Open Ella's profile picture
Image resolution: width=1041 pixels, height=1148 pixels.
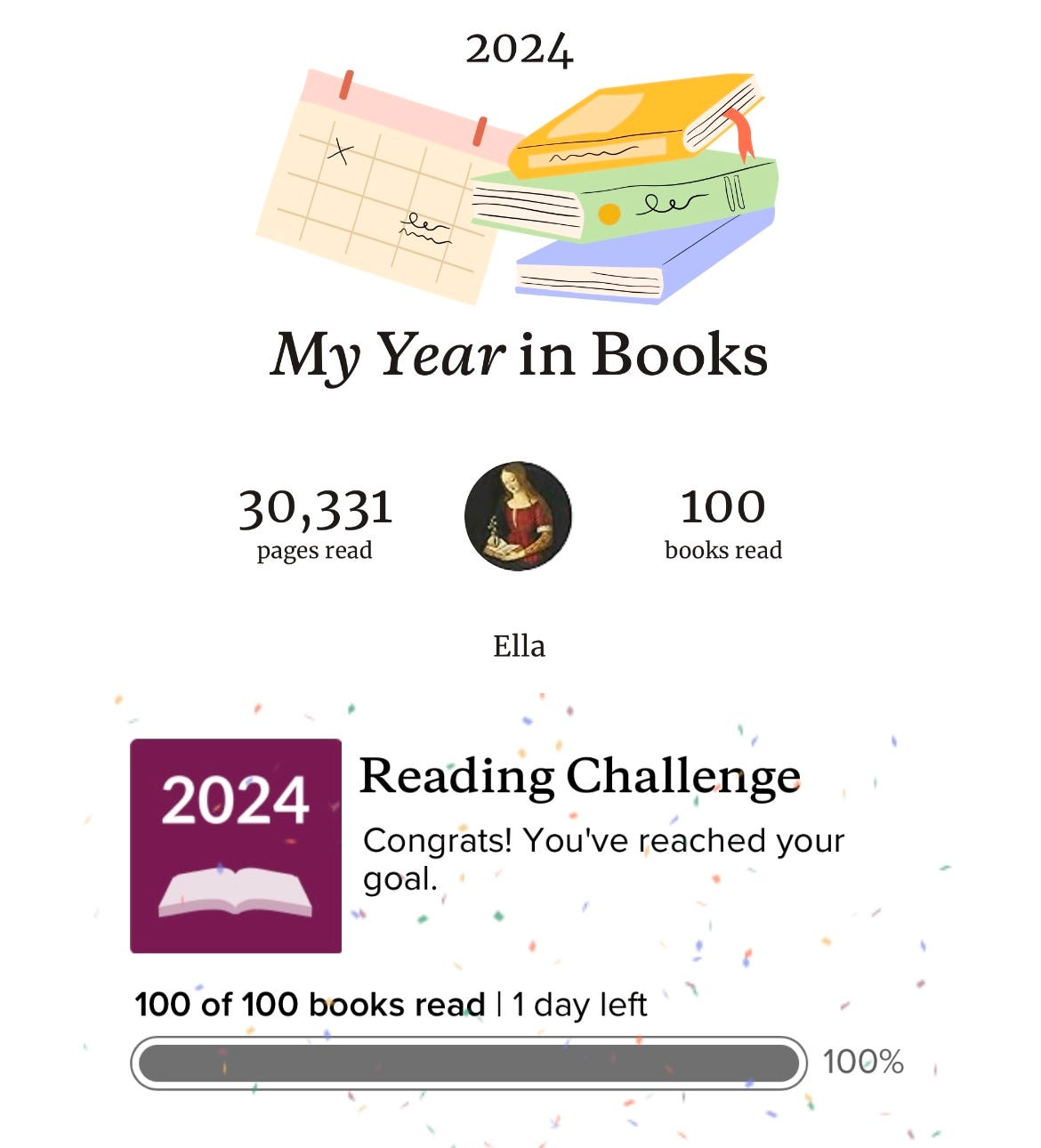518,516
